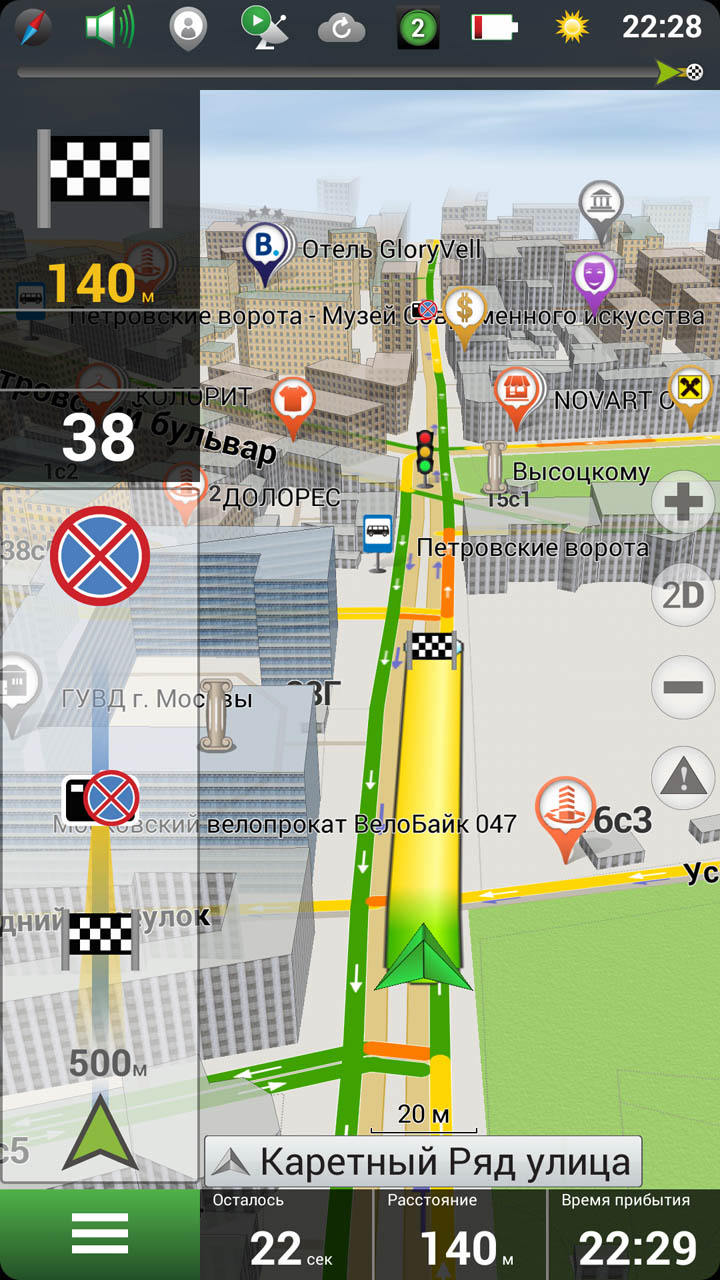Switch the map to 2D view
Viewport: 720px width, 1280px height.
(684, 596)
